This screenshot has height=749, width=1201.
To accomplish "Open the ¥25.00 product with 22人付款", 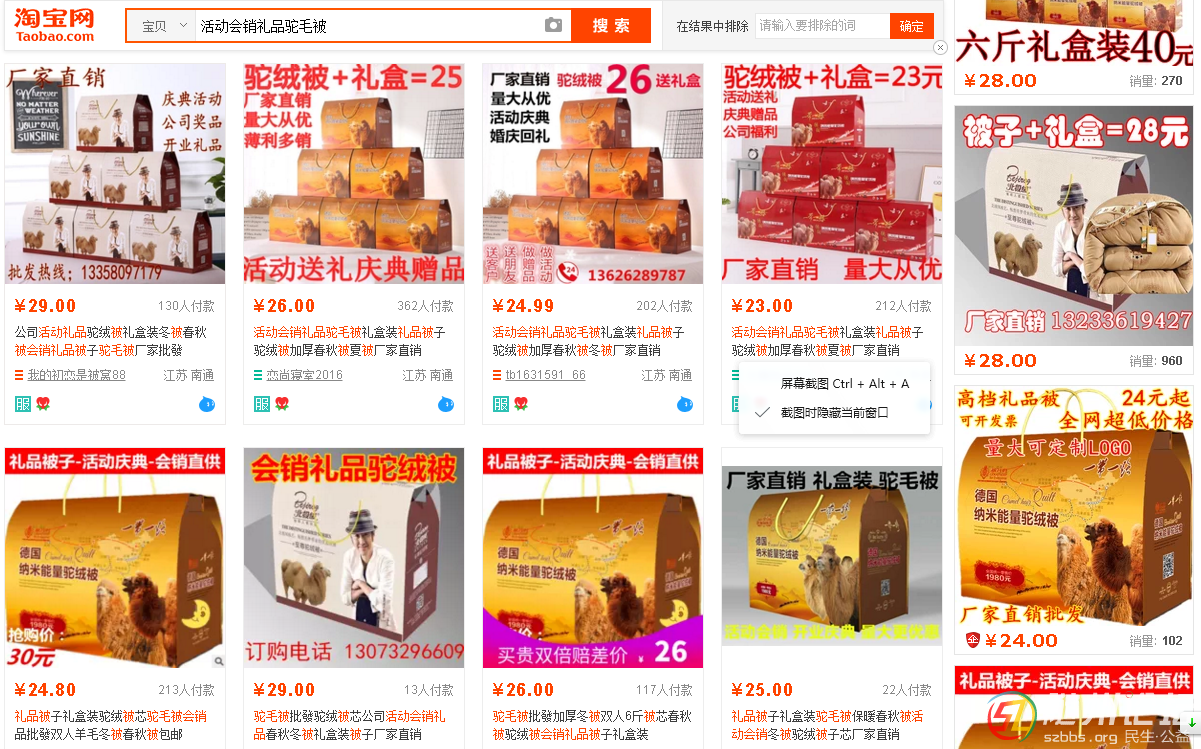I will pos(832,558).
